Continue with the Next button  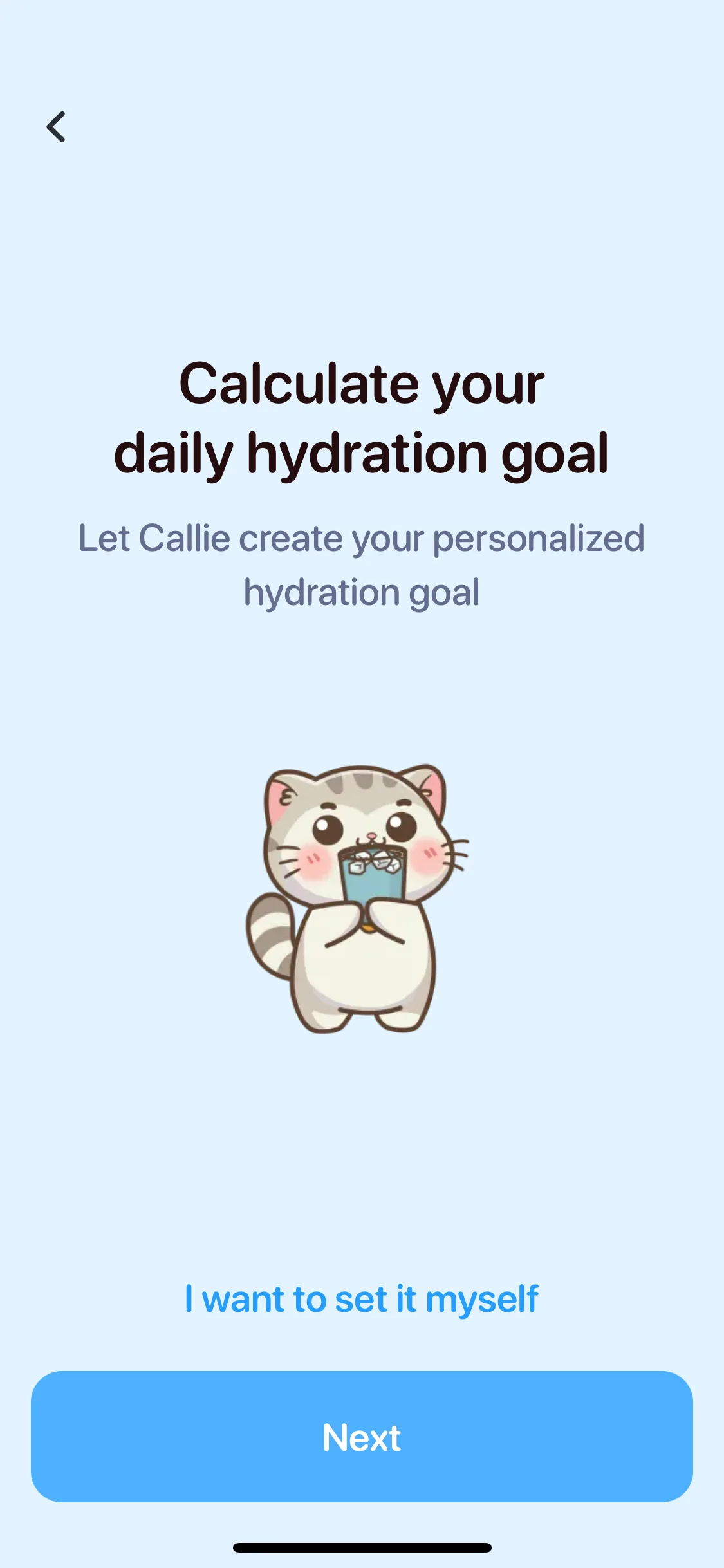[x=362, y=1437]
